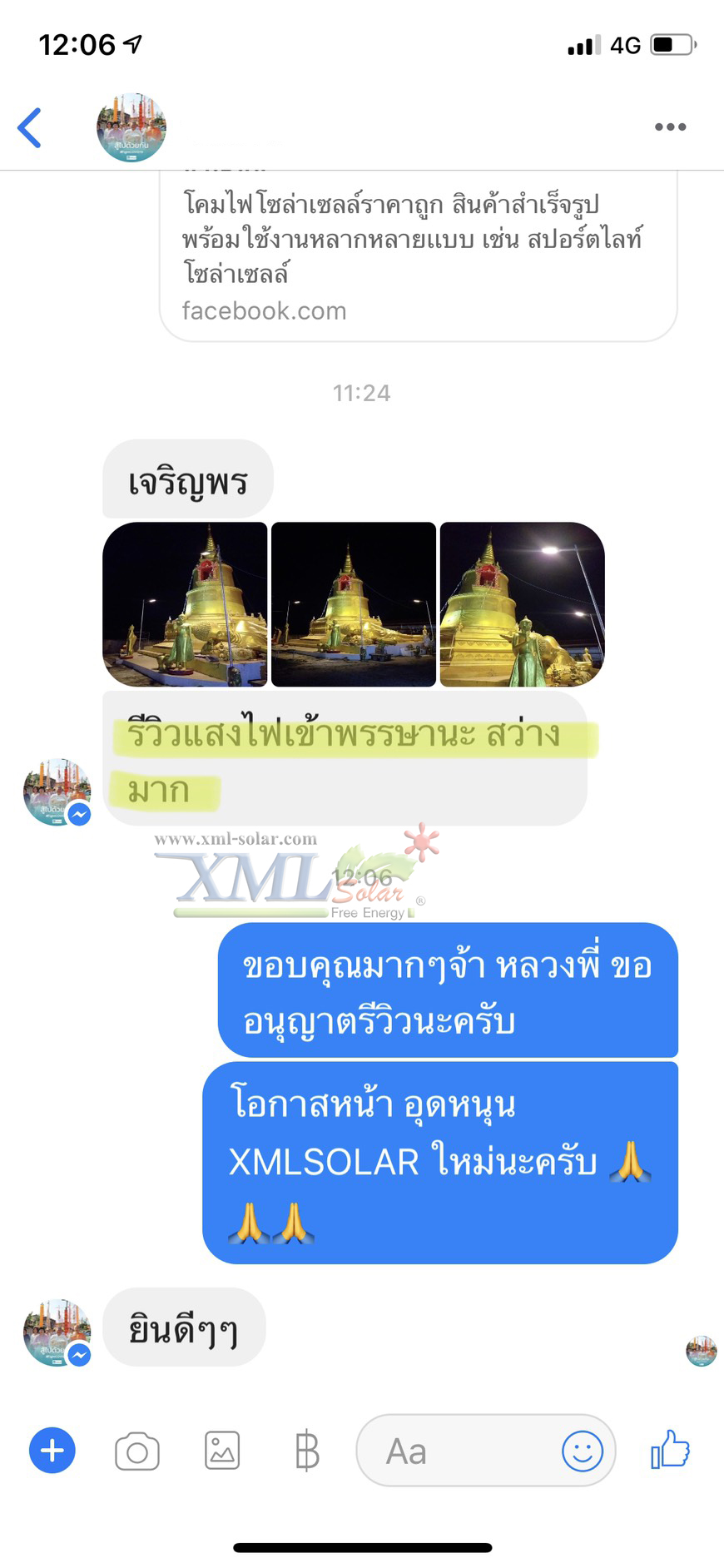Open more actions with the blue plus button
The image size is (724, 1568).
point(52,1451)
